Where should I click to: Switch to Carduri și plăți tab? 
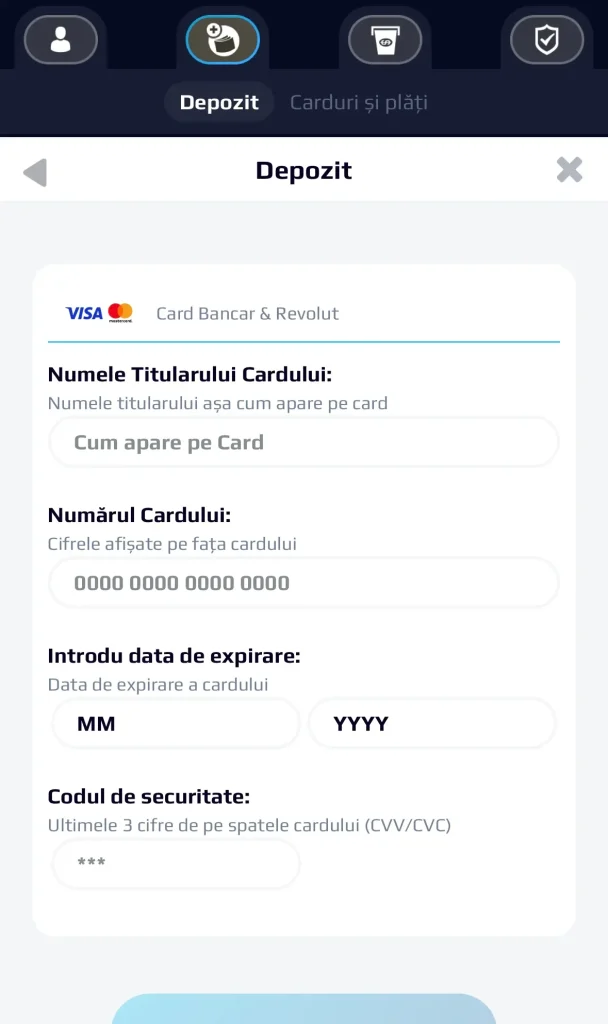click(359, 102)
